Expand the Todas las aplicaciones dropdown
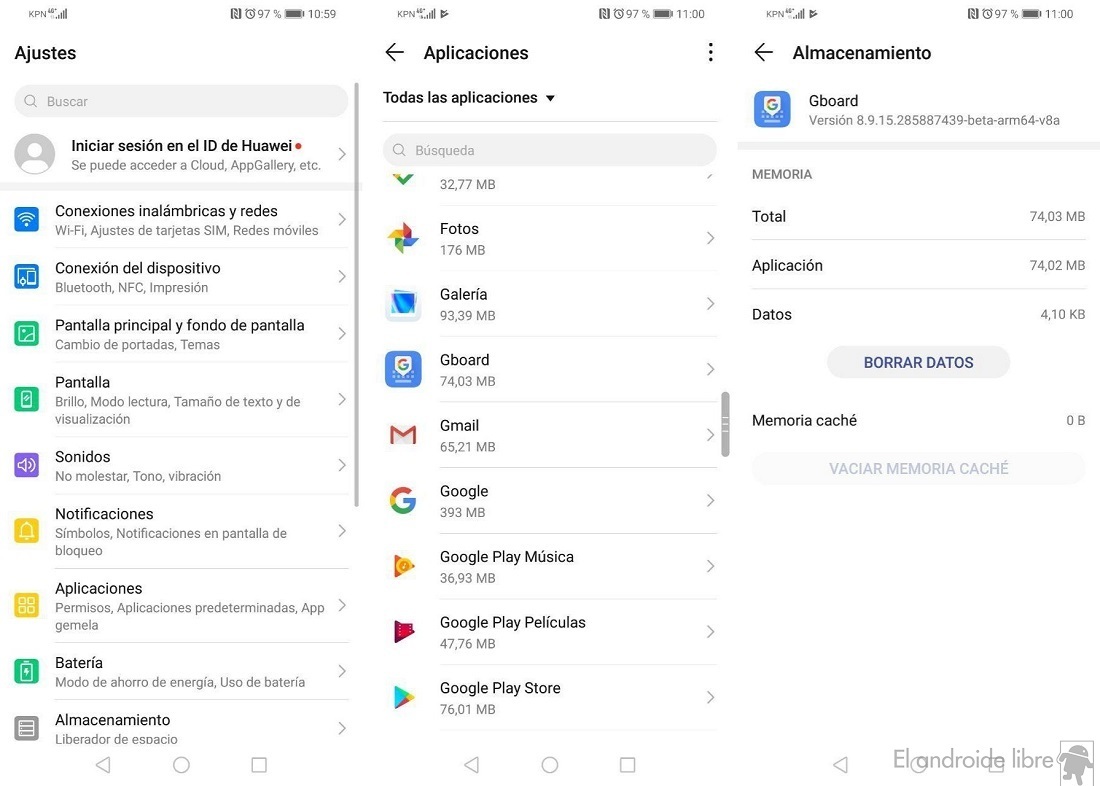The image size is (1100, 786). [469, 98]
